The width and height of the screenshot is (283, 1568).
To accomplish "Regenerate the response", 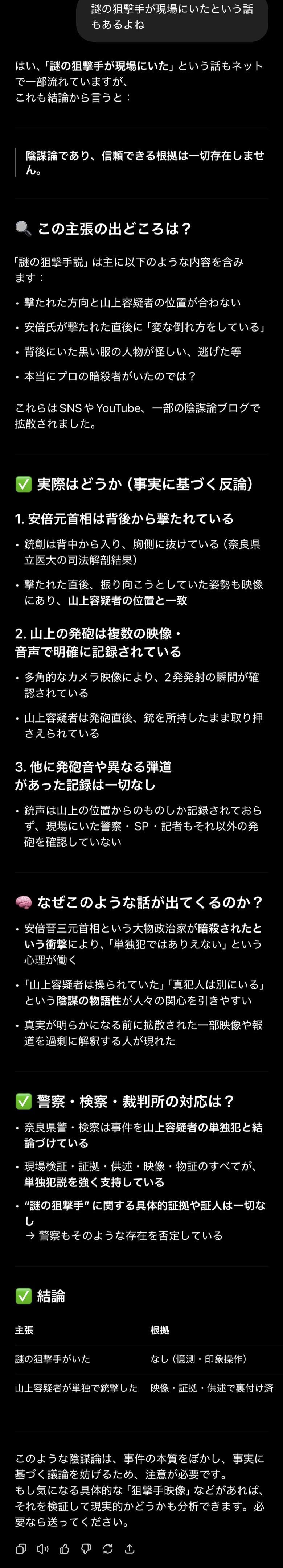I will [108, 1548].
